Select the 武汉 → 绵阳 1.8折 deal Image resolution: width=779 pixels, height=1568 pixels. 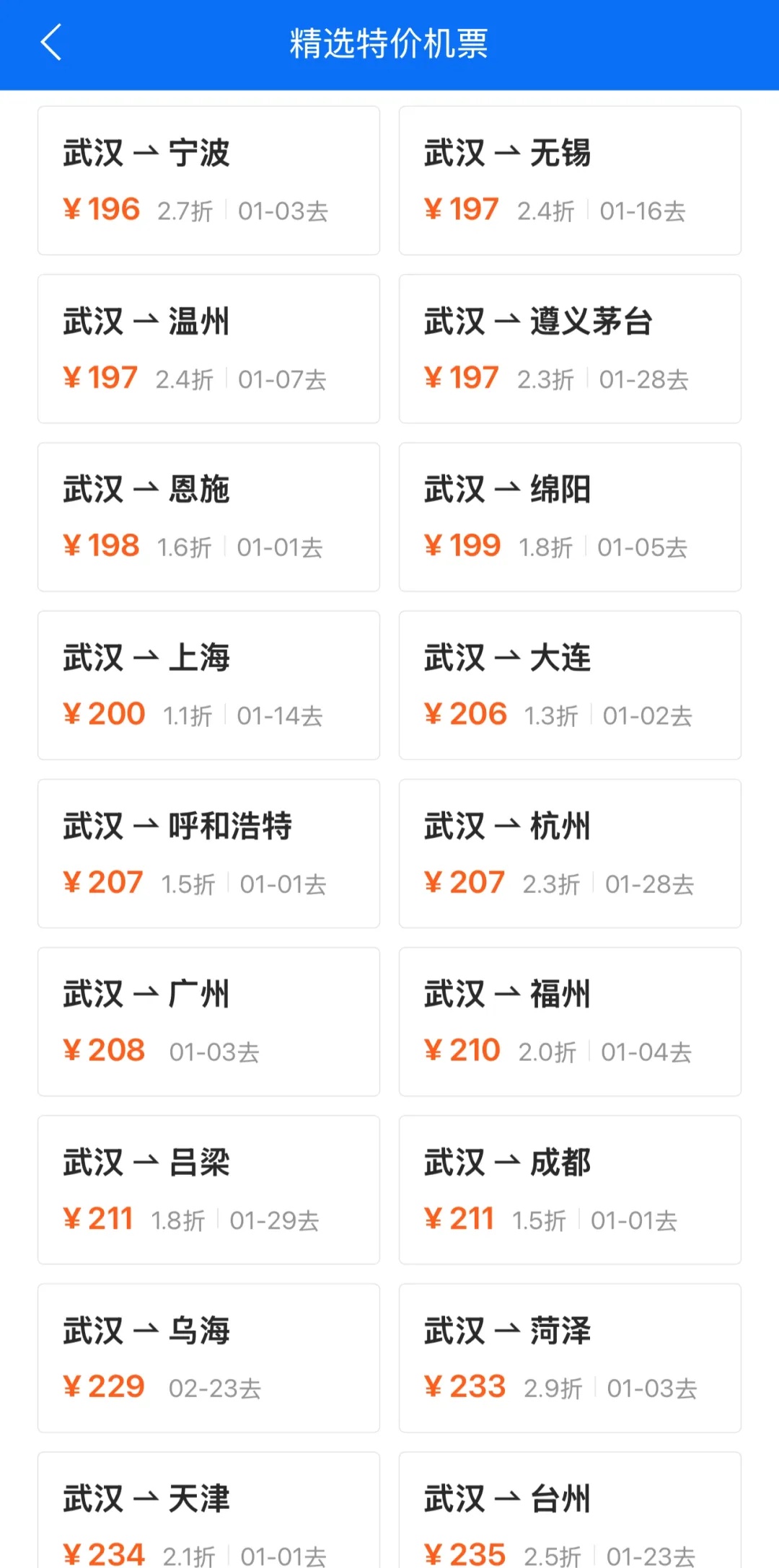[569, 517]
